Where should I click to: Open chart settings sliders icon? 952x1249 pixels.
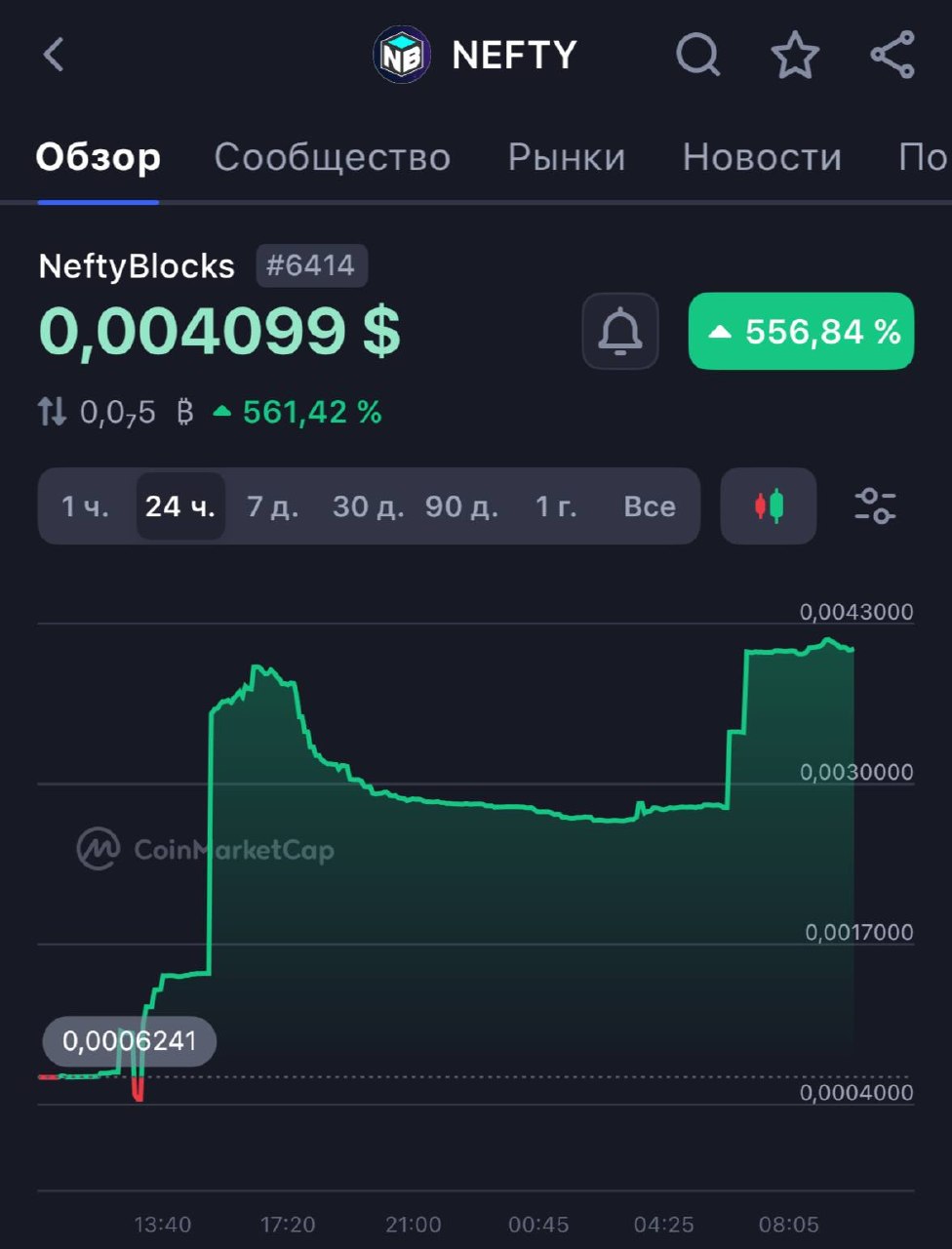pyautogui.click(x=875, y=506)
